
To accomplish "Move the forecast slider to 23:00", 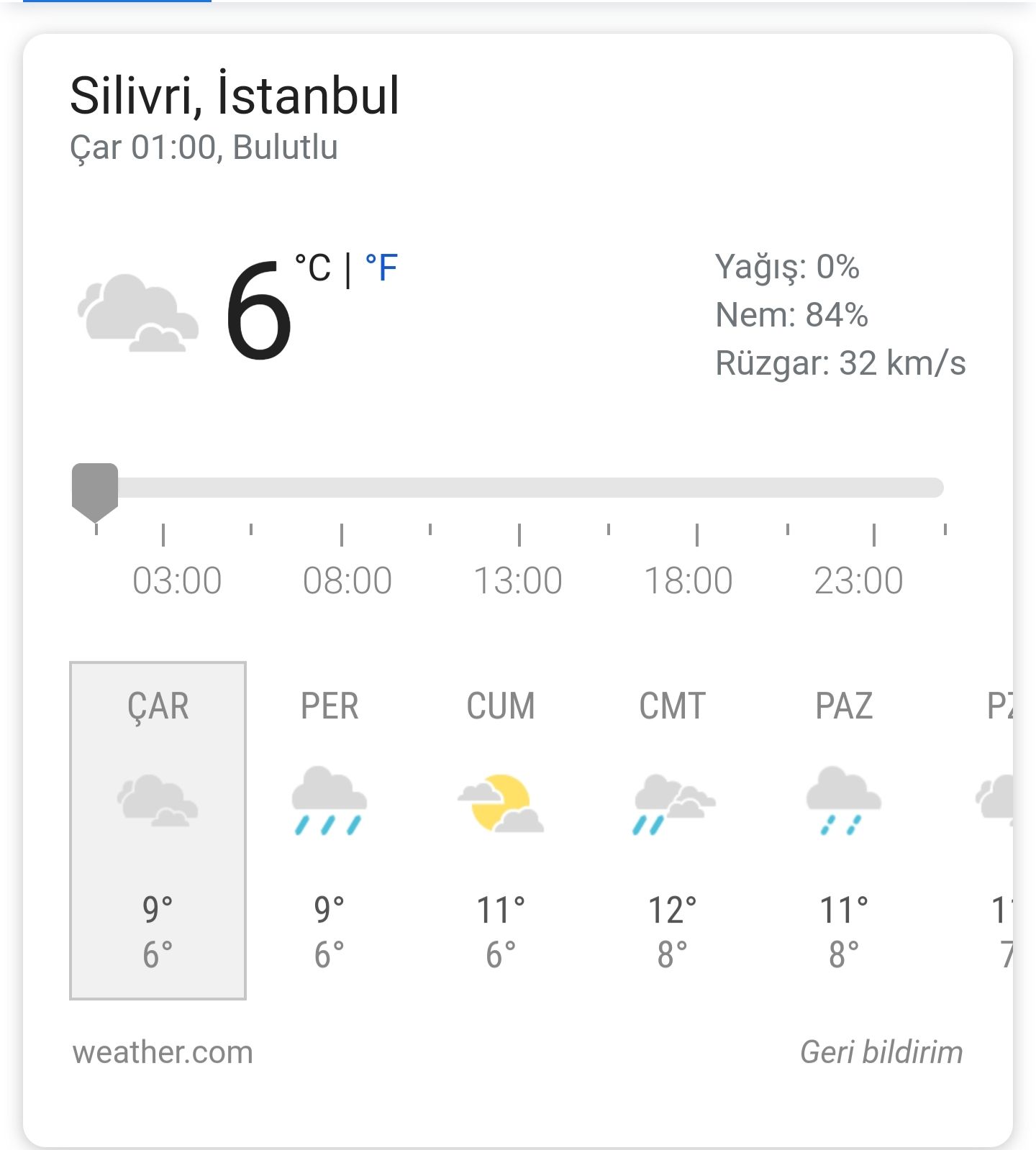I will pos(873,488).
